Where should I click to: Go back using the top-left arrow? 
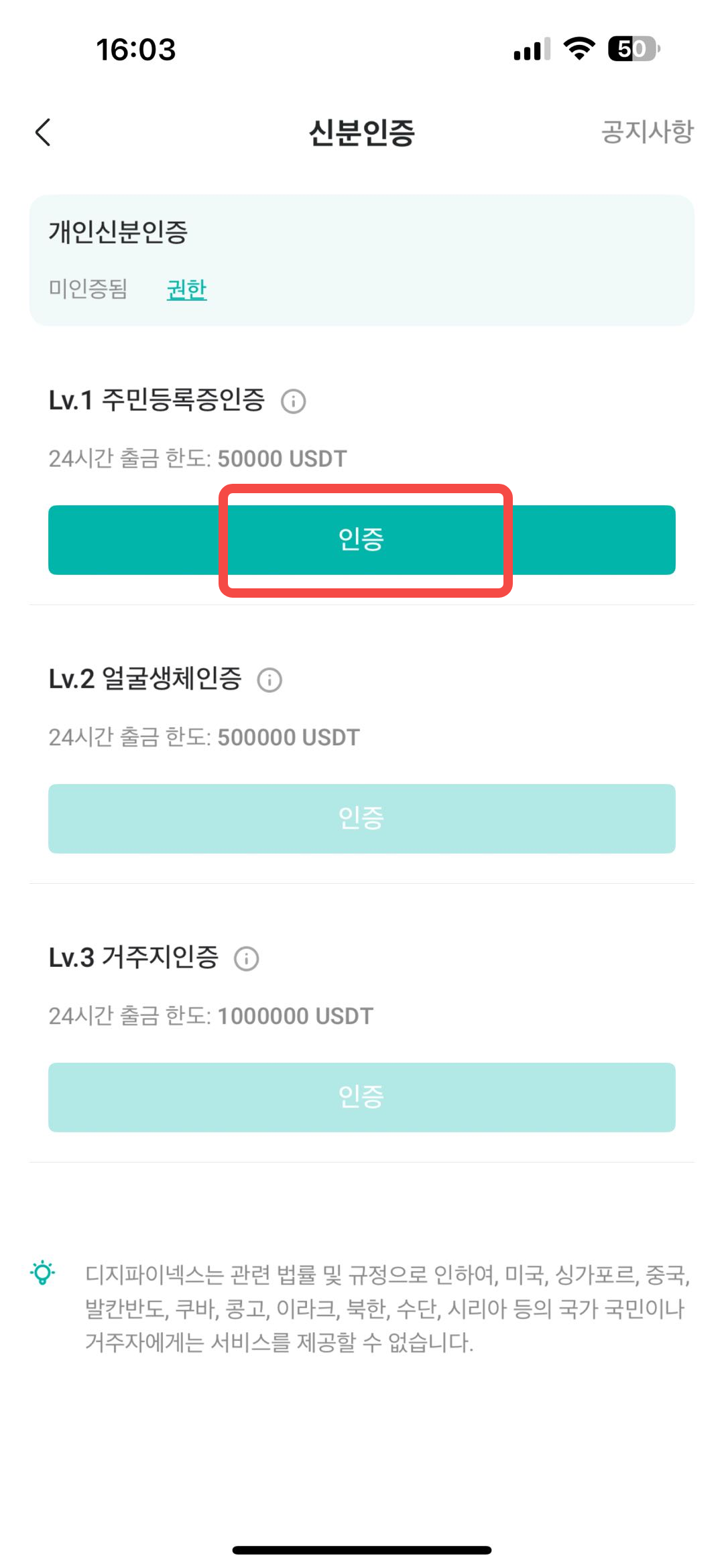[x=43, y=132]
